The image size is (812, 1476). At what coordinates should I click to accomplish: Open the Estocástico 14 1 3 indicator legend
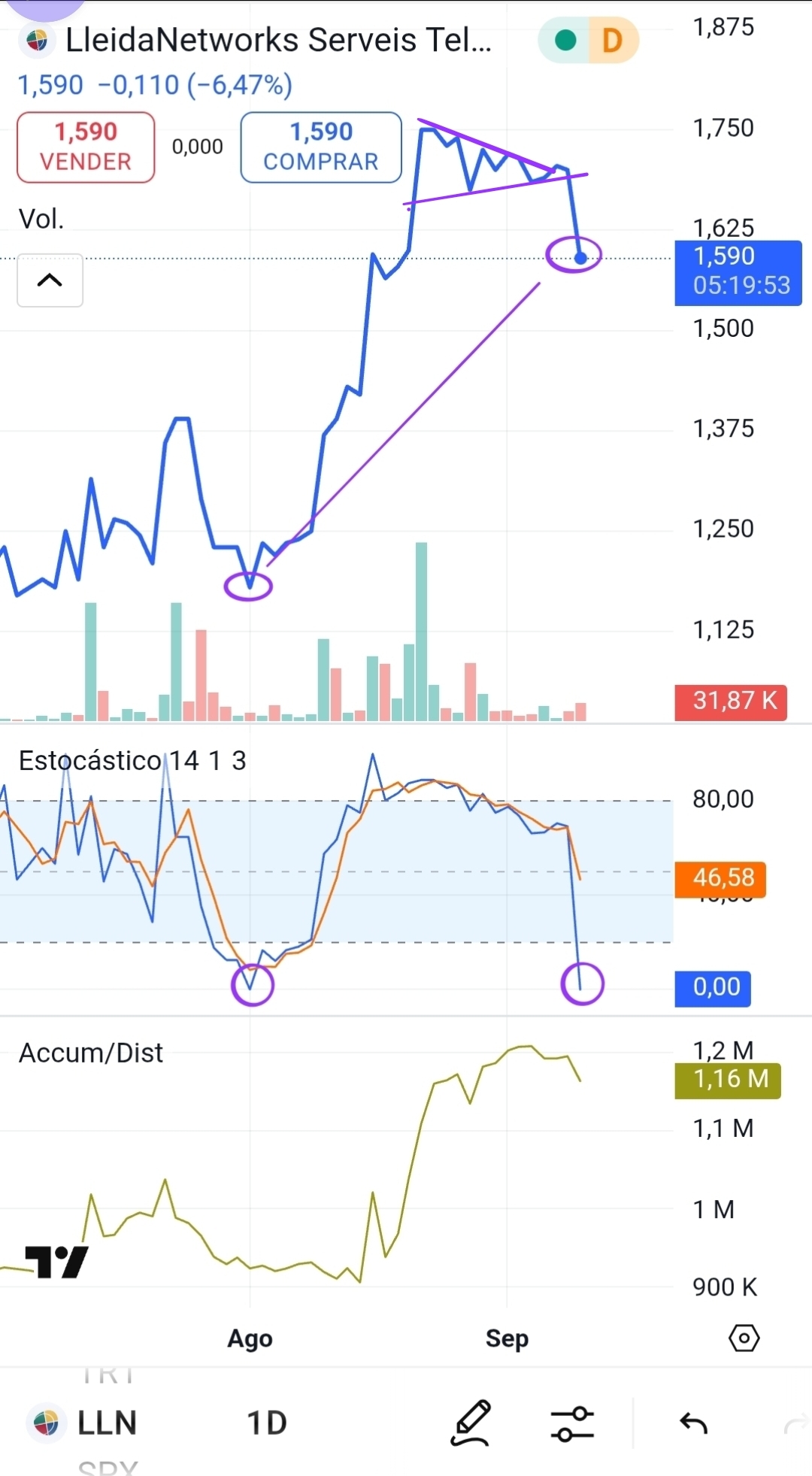[132, 761]
